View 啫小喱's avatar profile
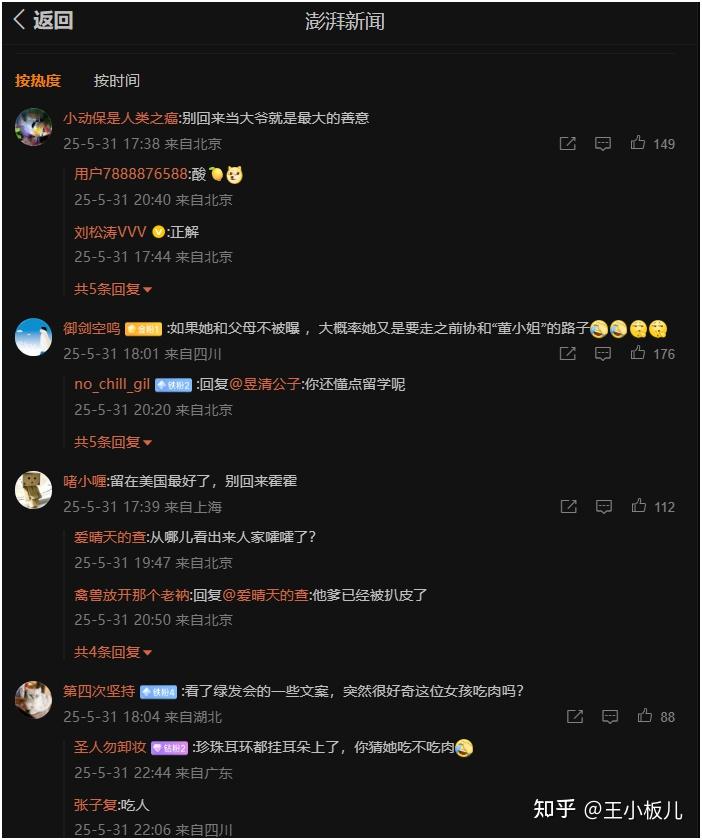This screenshot has width=702, height=840. 33,490
